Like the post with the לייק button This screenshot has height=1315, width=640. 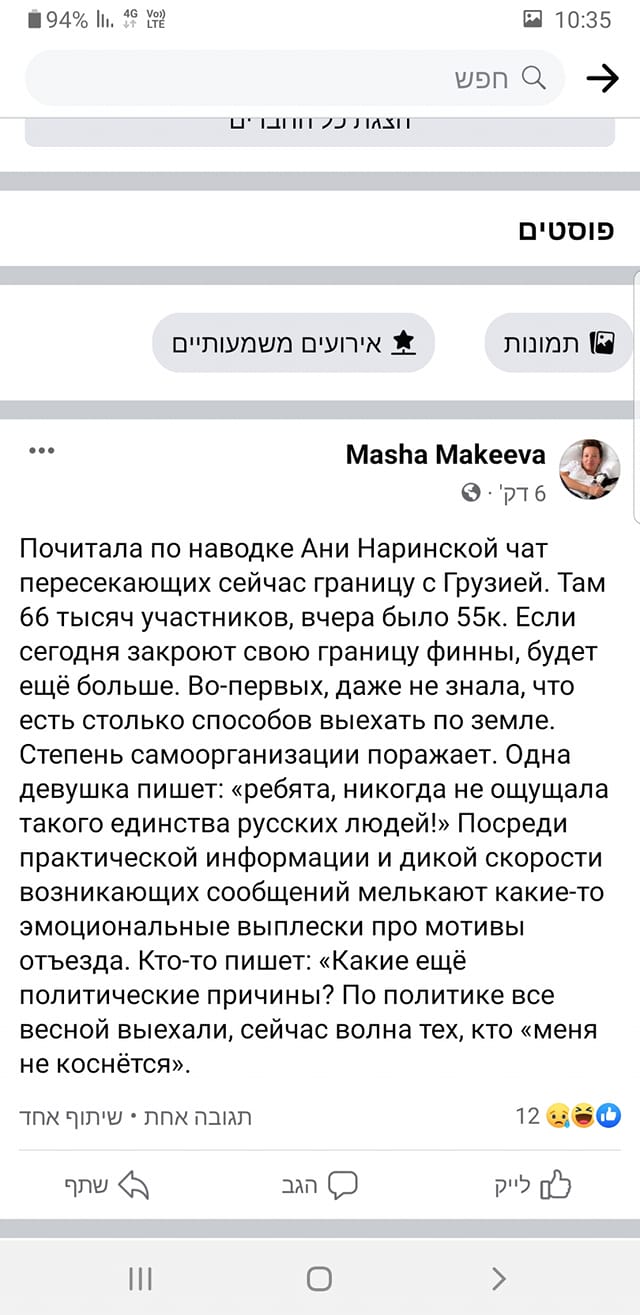coord(534,1186)
